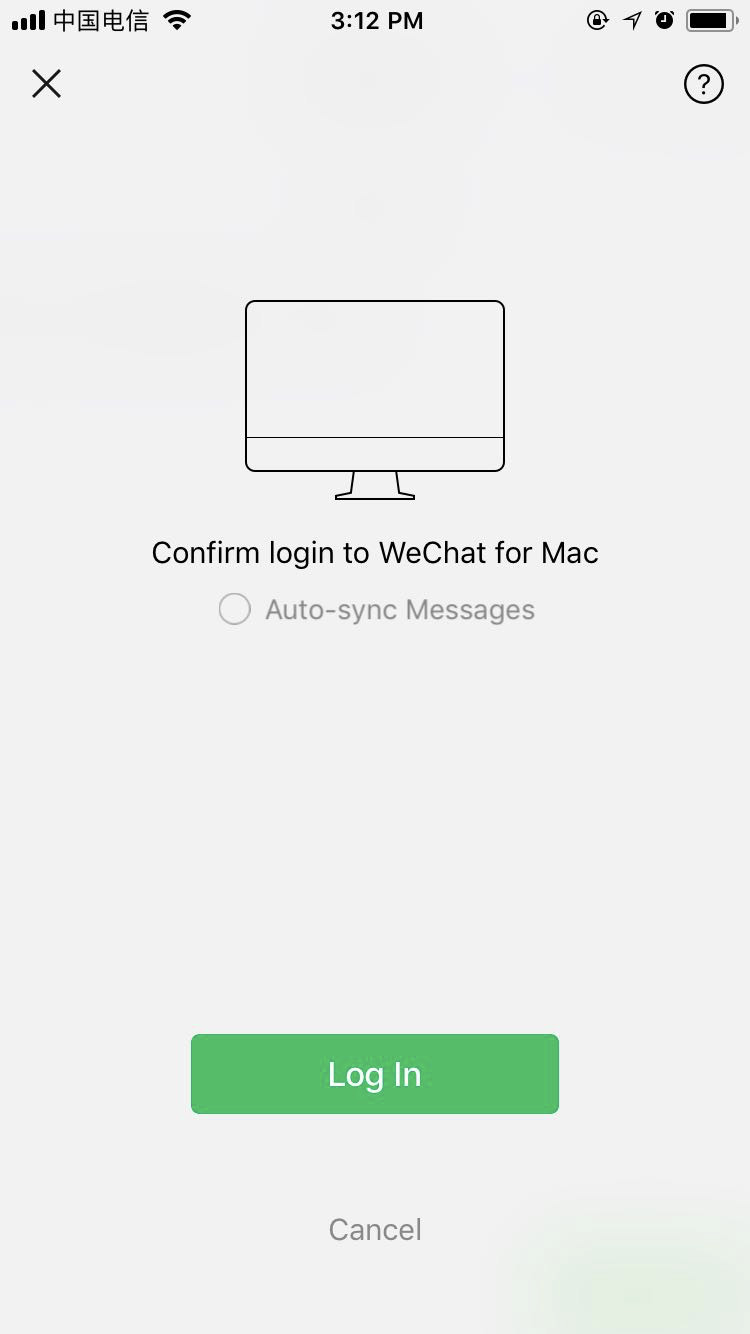Open the help question mark icon
The width and height of the screenshot is (750, 1334).
coord(703,84)
